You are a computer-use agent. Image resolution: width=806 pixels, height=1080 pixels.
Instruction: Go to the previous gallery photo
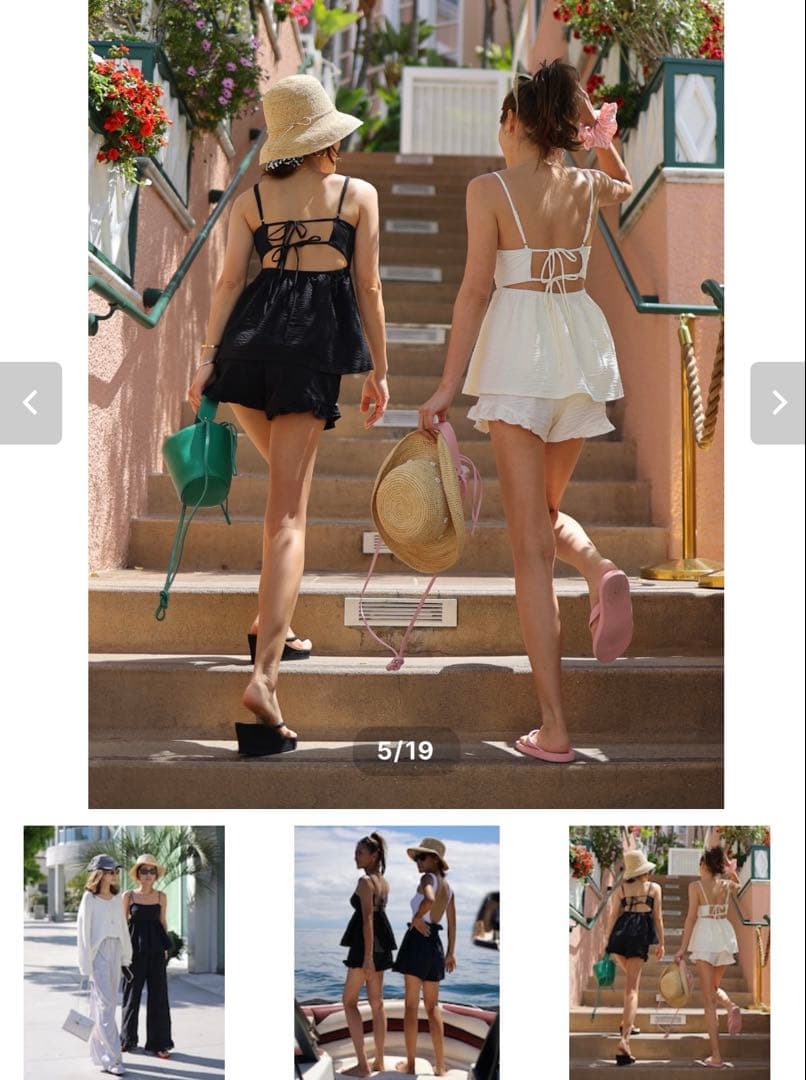31,403
